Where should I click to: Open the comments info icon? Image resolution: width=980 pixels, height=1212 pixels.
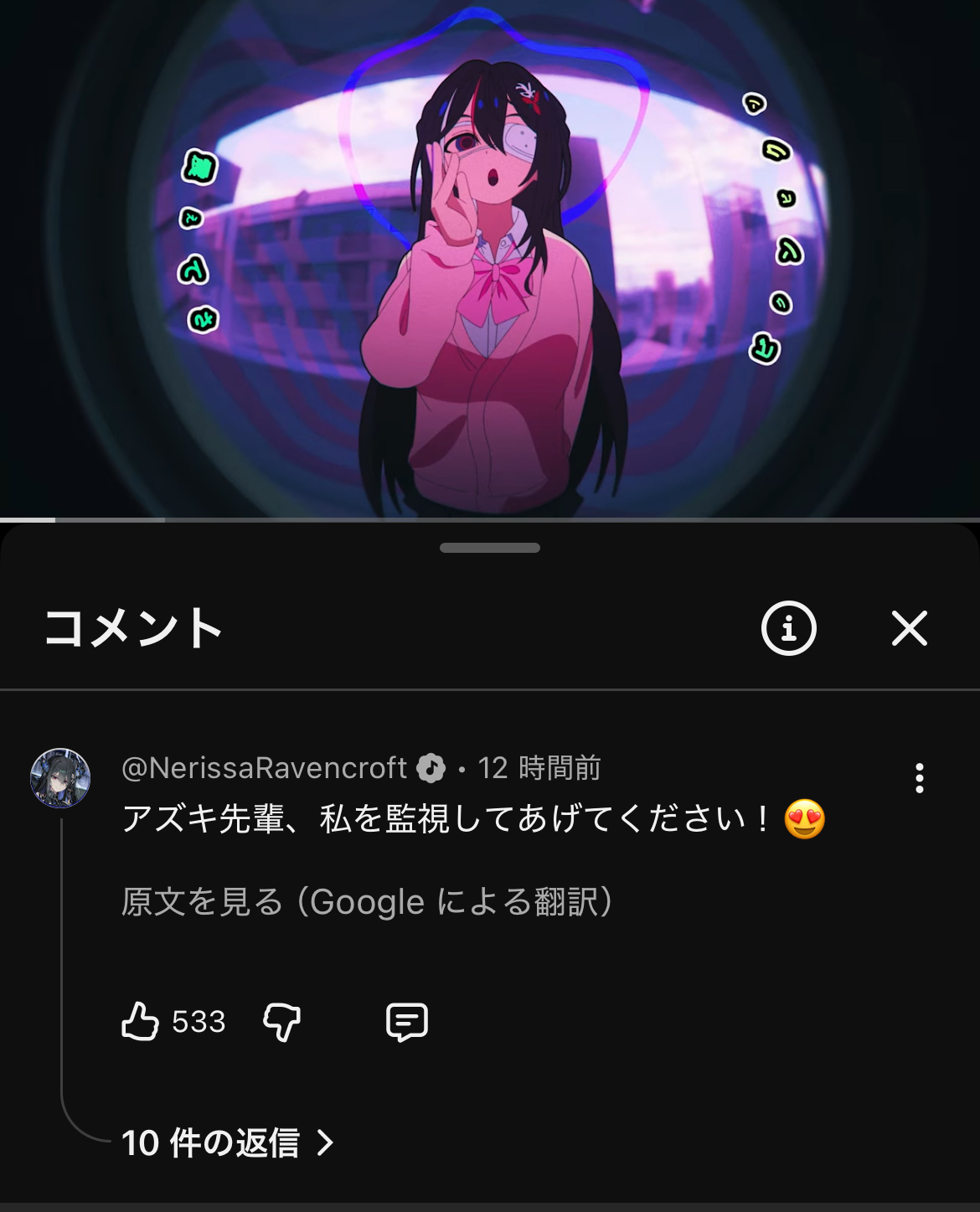point(789,628)
